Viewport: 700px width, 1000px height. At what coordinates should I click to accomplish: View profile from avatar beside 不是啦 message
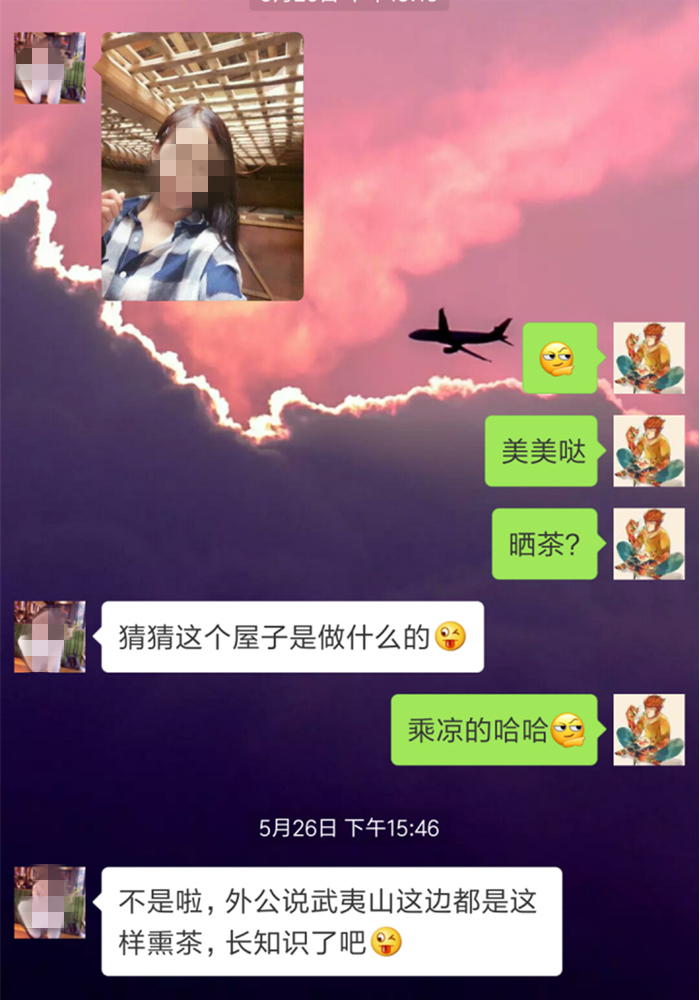click(x=49, y=902)
